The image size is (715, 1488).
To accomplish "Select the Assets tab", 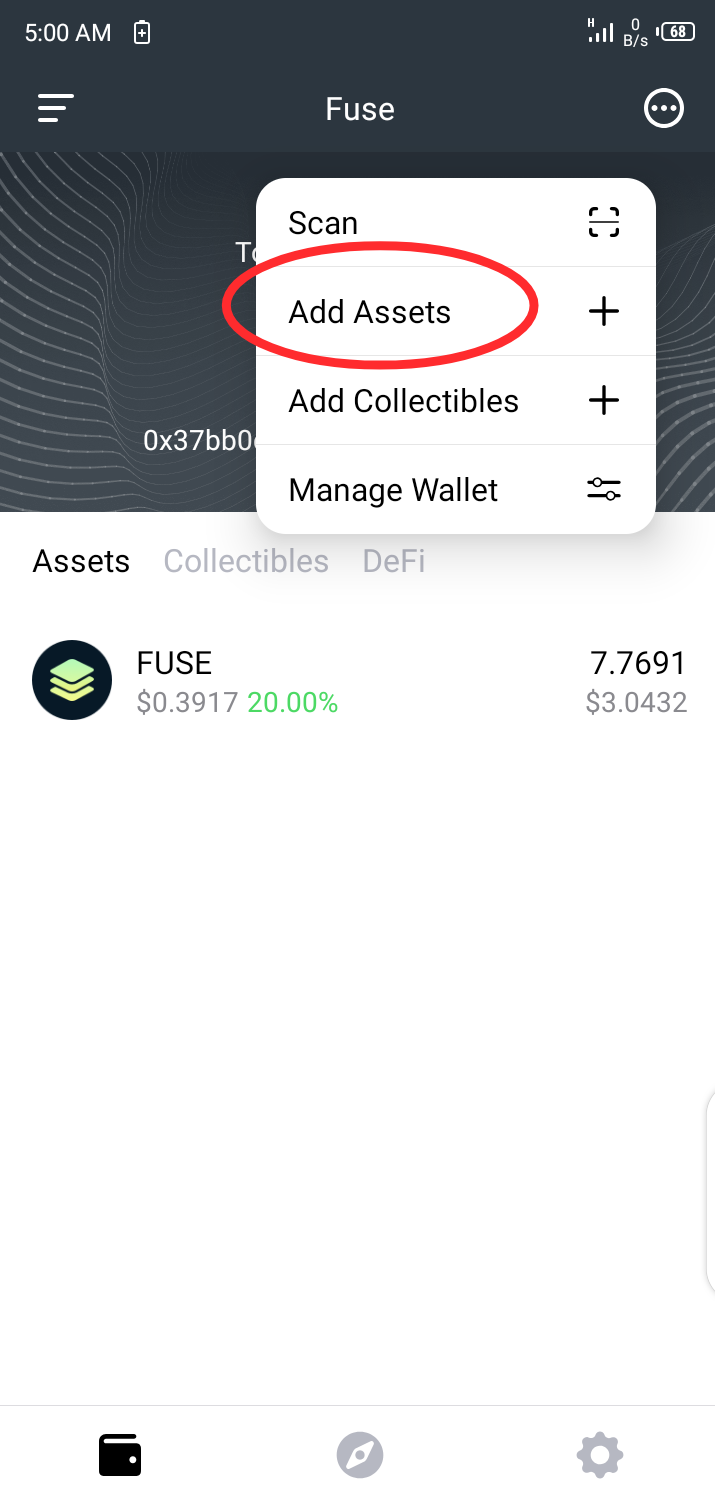I will tap(81, 561).
